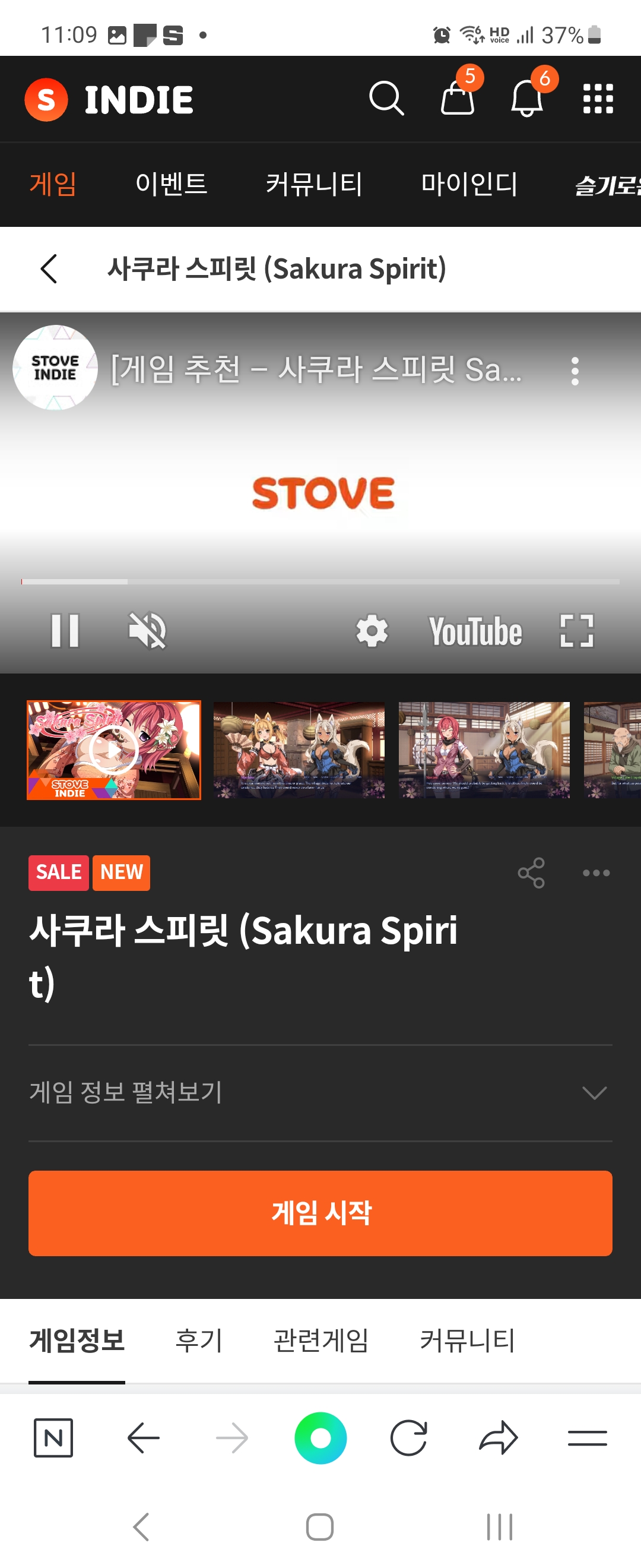Screen dimensions: 641x1568
Task: Share the Sakura Spirit game
Action: click(x=531, y=872)
